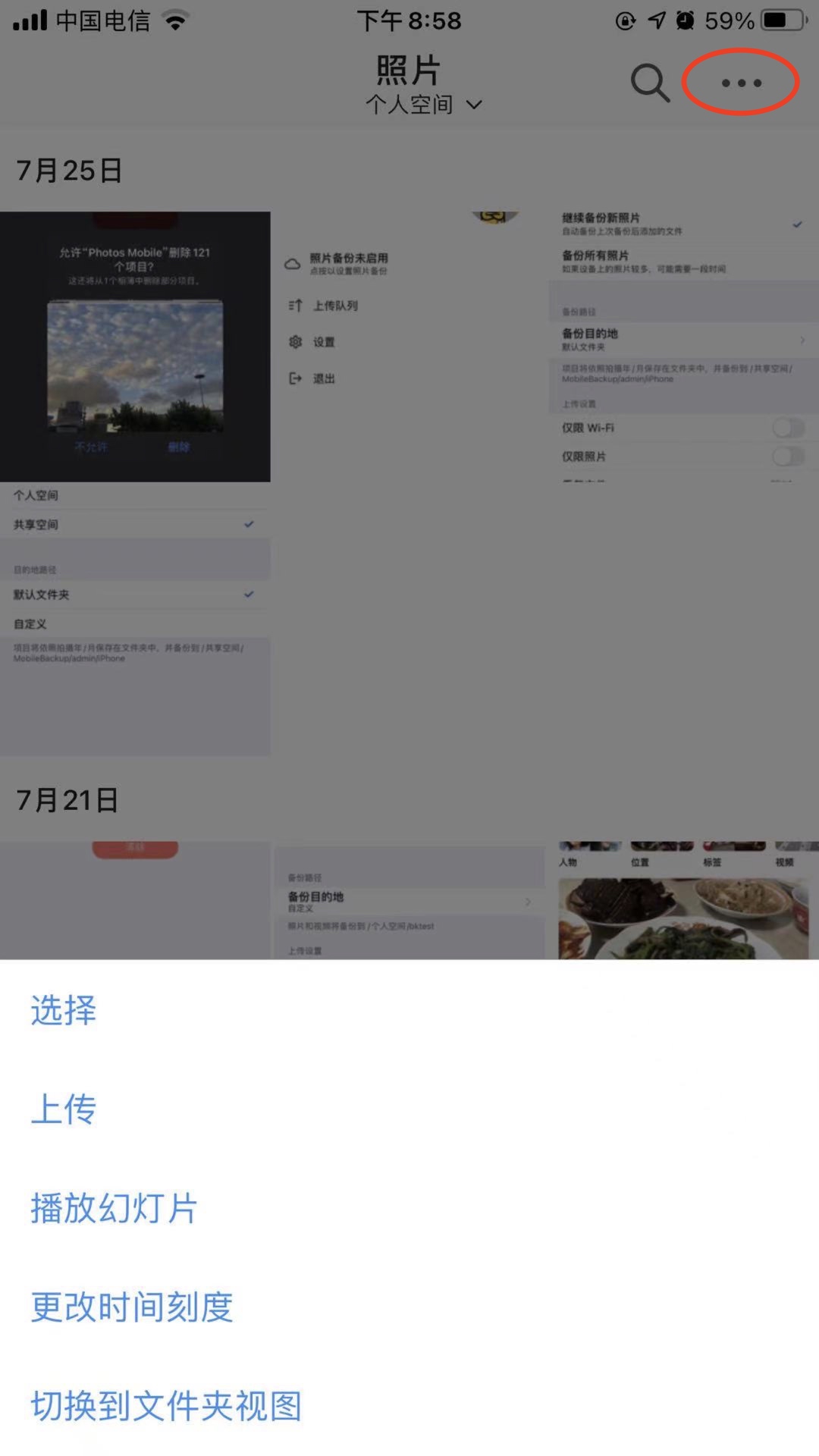Open 更改时间刻度 option
This screenshot has width=819, height=1456.
(132, 1307)
